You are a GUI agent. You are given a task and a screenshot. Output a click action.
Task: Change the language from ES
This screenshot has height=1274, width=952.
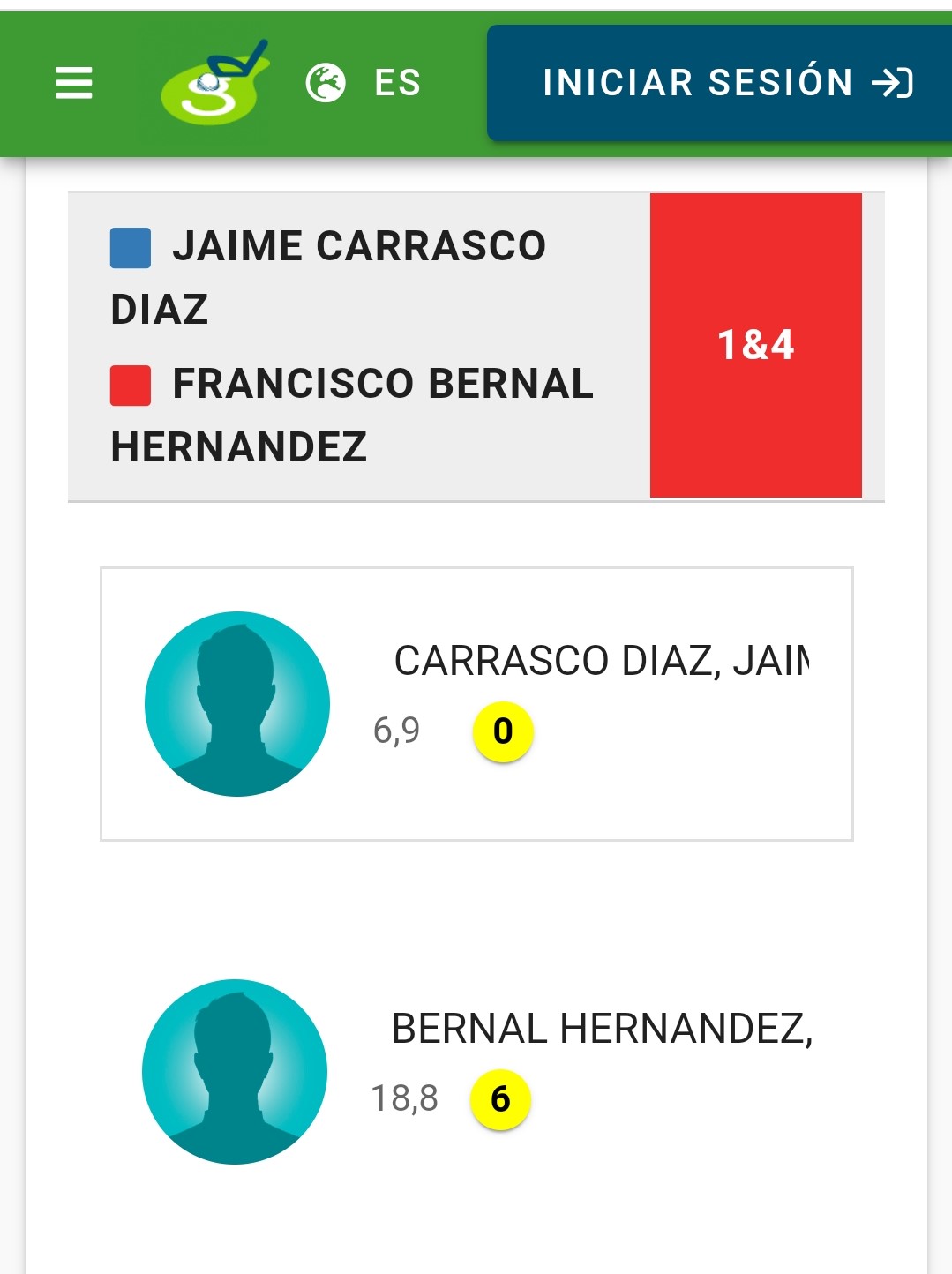tap(364, 83)
